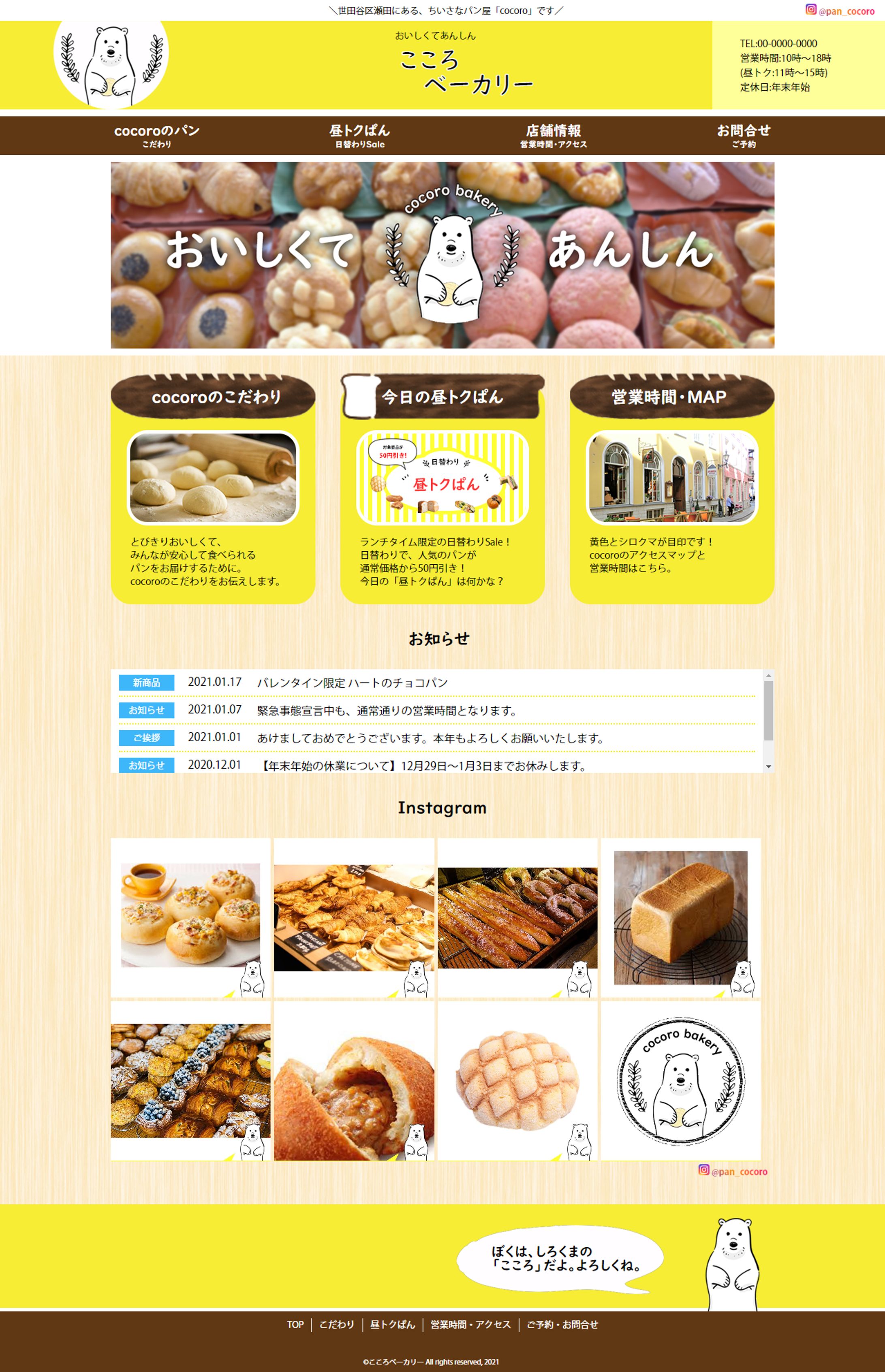Tap the down arrow of the news scrollbar
The height and width of the screenshot is (1372, 885).
[x=768, y=767]
